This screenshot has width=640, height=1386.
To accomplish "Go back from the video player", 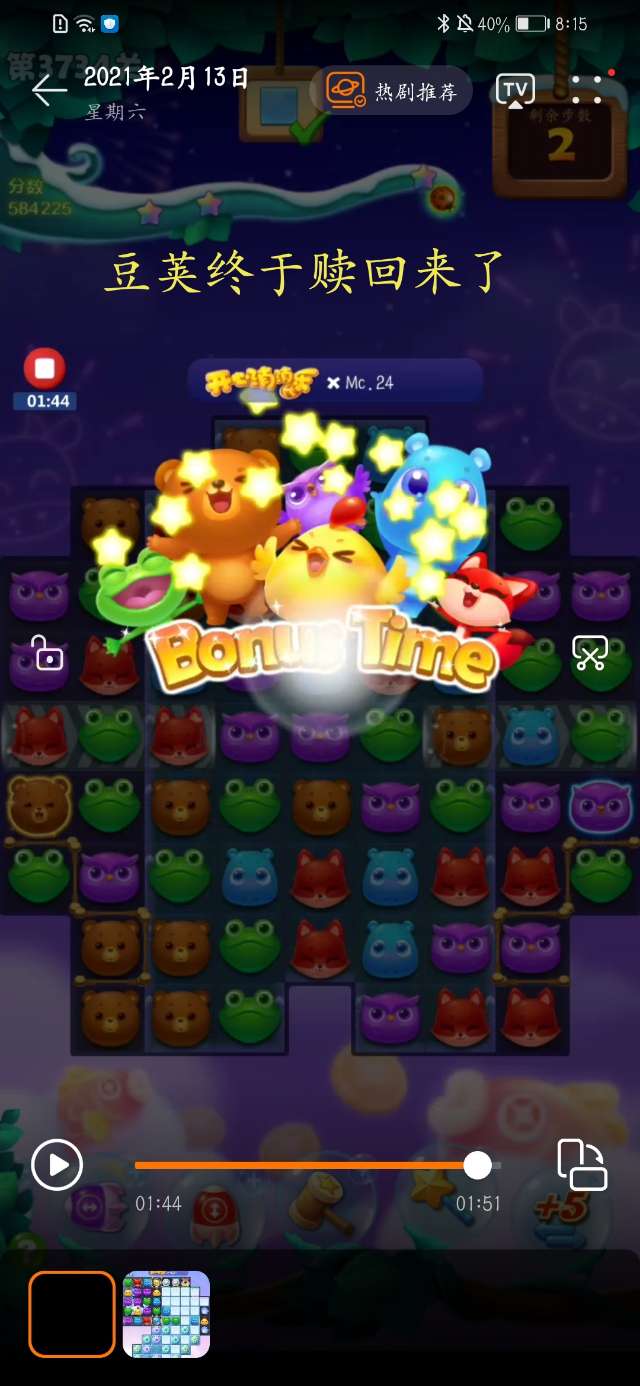I will click(48, 91).
